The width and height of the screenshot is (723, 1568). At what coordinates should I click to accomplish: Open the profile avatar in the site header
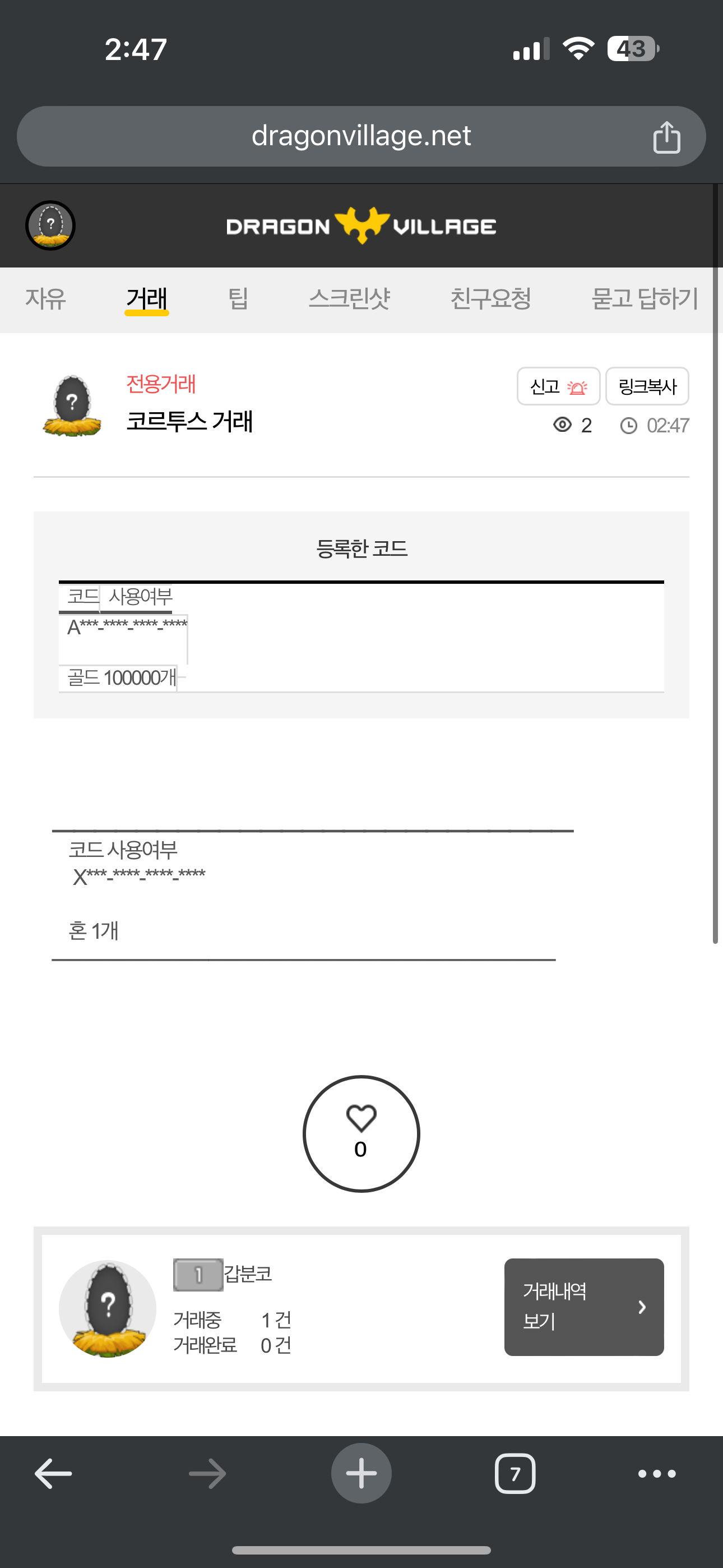click(x=50, y=225)
